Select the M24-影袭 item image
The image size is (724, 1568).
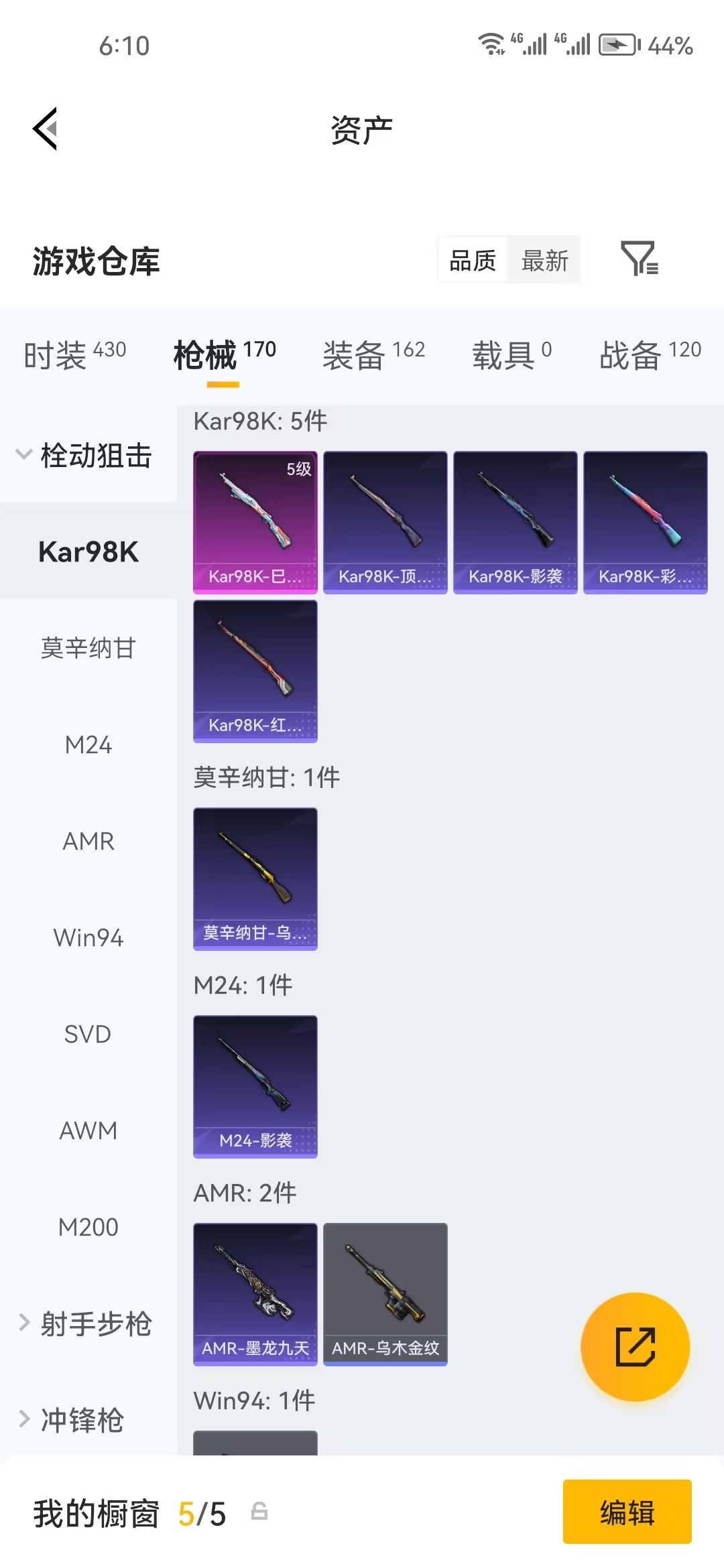pos(255,1087)
